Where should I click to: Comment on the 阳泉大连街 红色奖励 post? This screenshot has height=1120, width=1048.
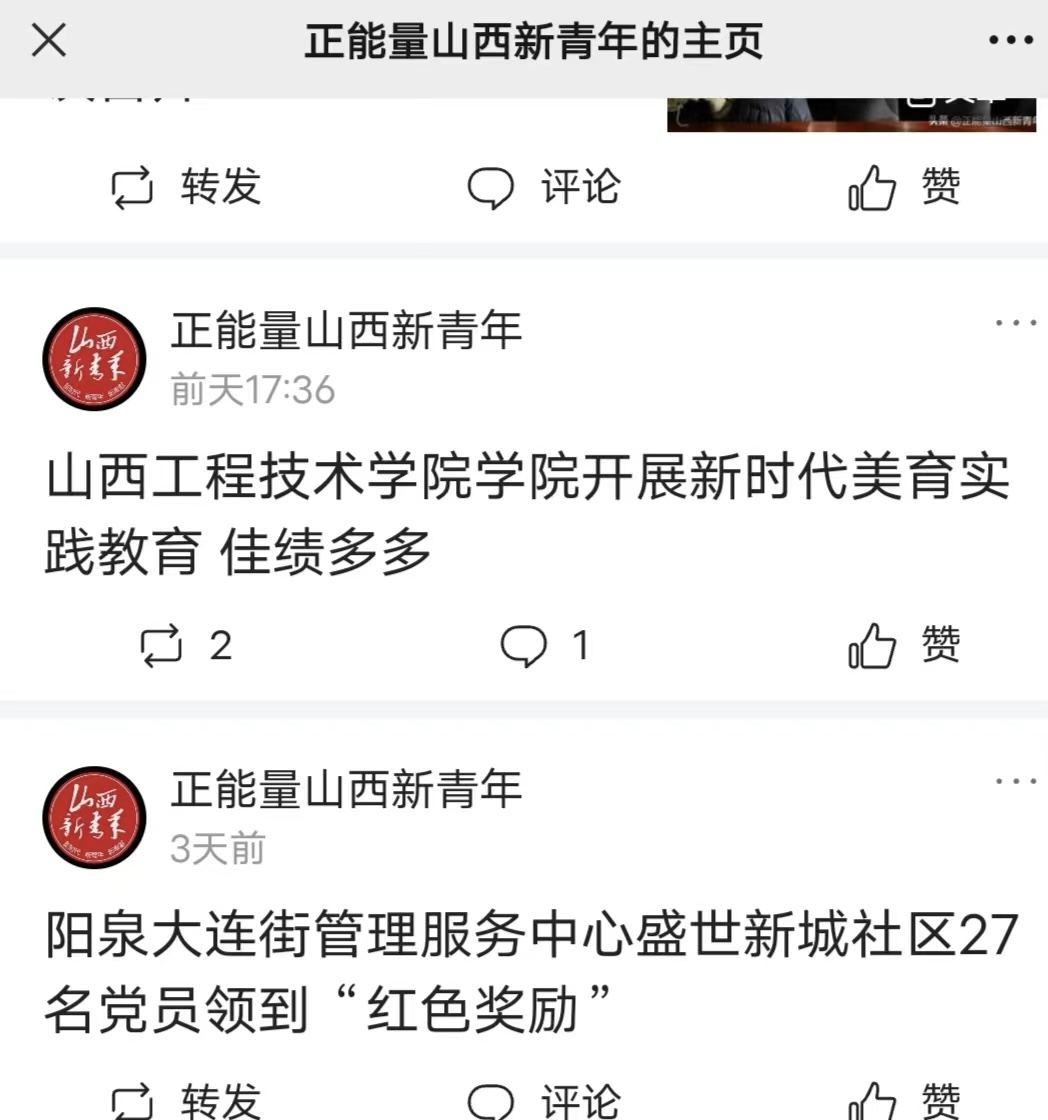coord(545,1100)
